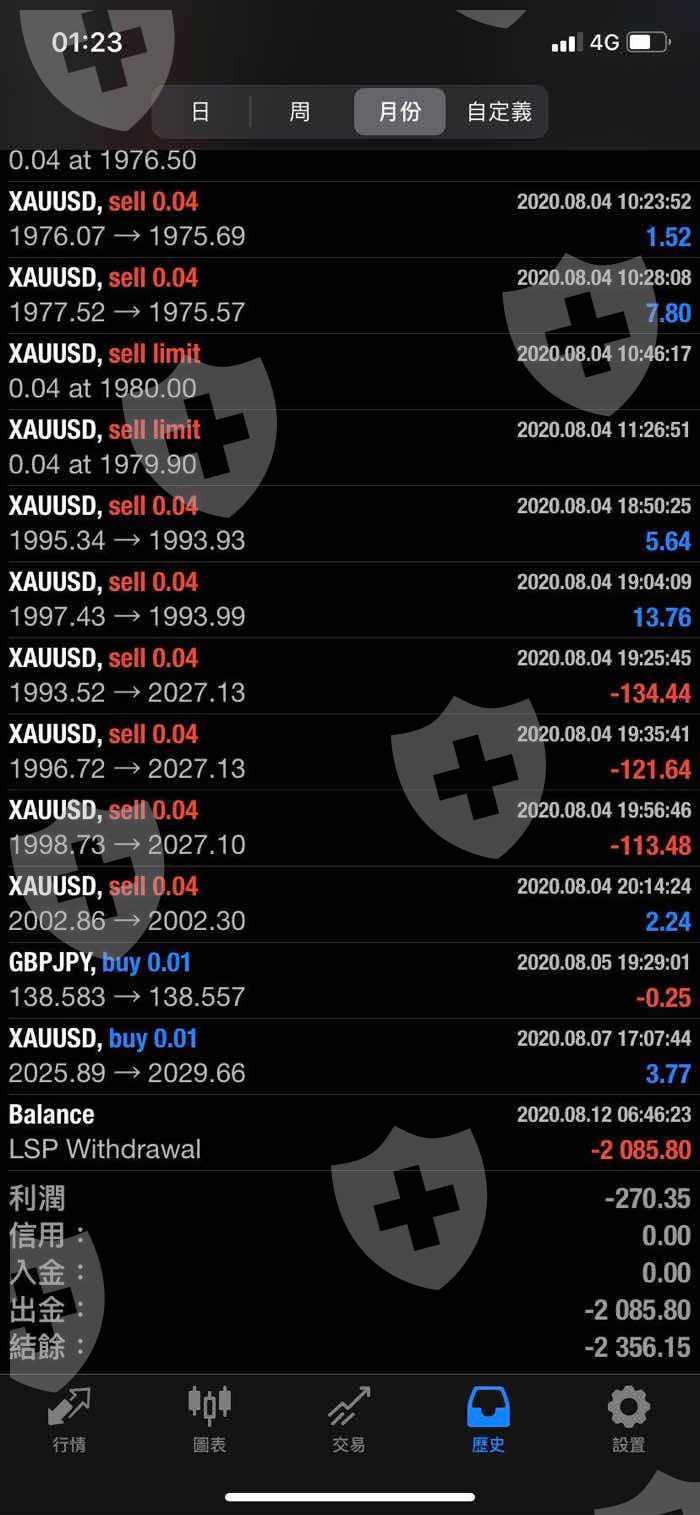The height and width of the screenshot is (1515, 700).
Task: Open the XAUUSD trade losing -134.44
Action: coord(350,675)
